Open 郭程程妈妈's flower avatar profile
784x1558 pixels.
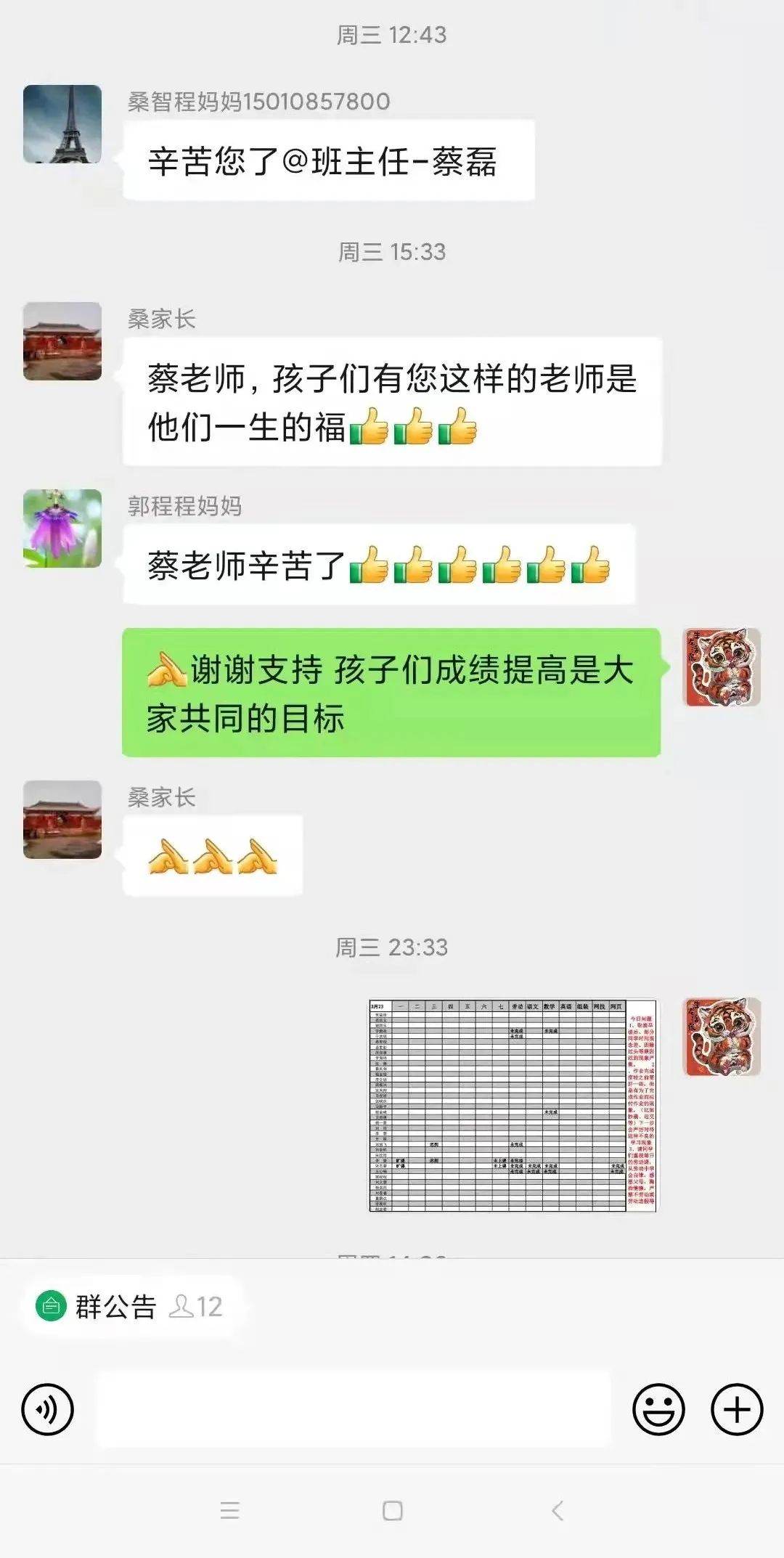coord(62,528)
